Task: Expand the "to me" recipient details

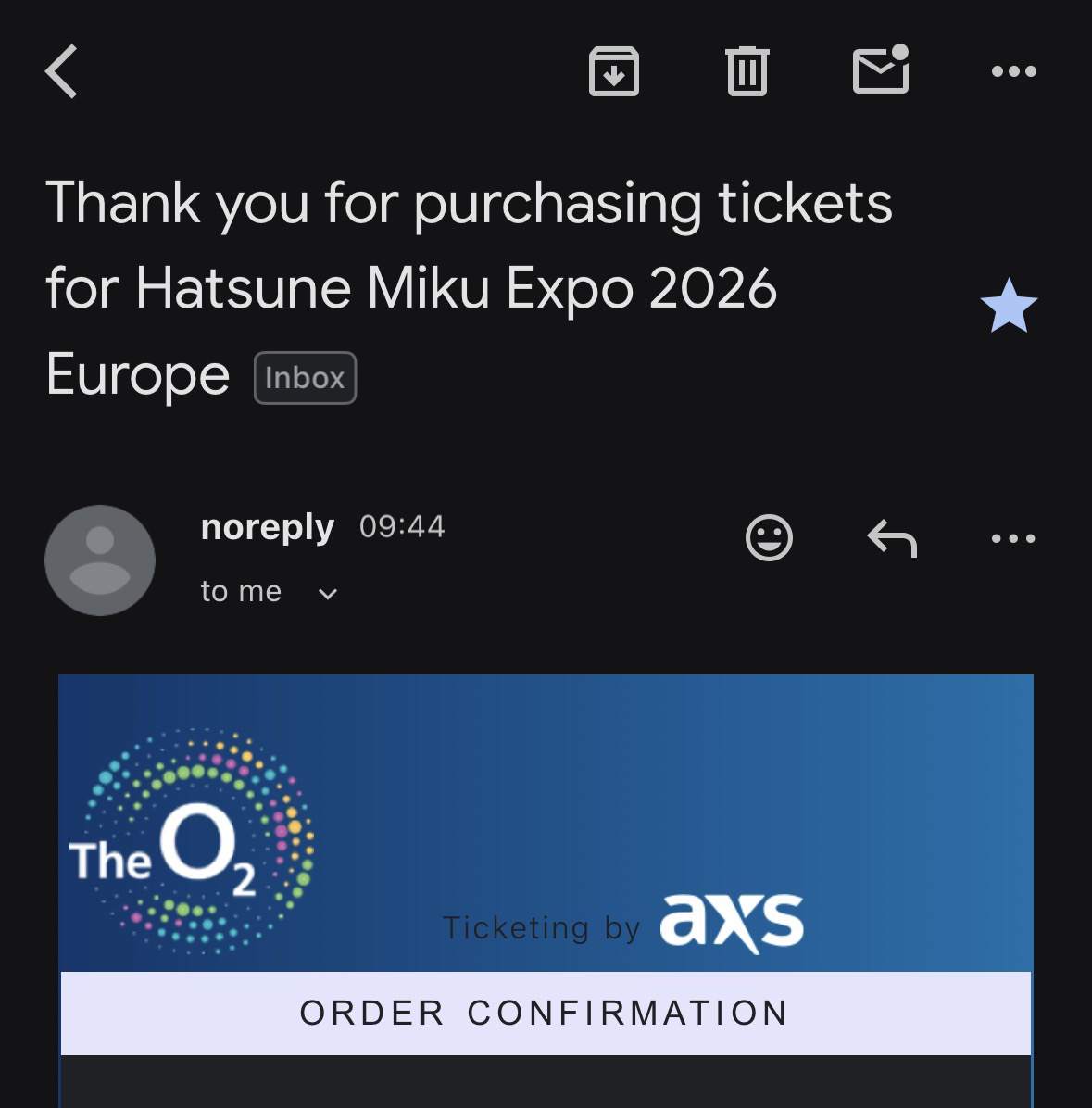Action: (327, 593)
